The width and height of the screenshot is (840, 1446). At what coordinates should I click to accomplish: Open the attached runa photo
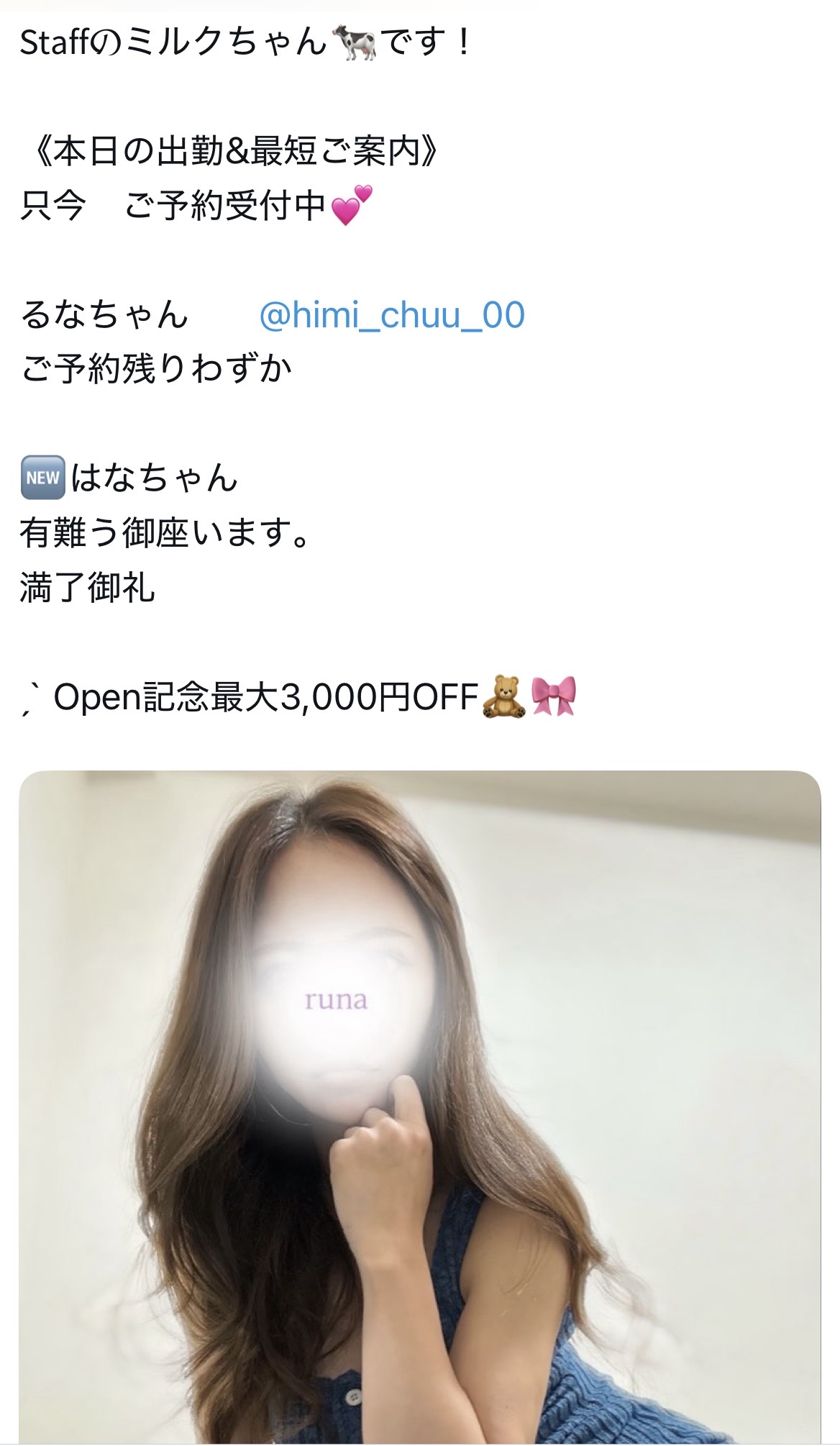[x=420, y=1106]
